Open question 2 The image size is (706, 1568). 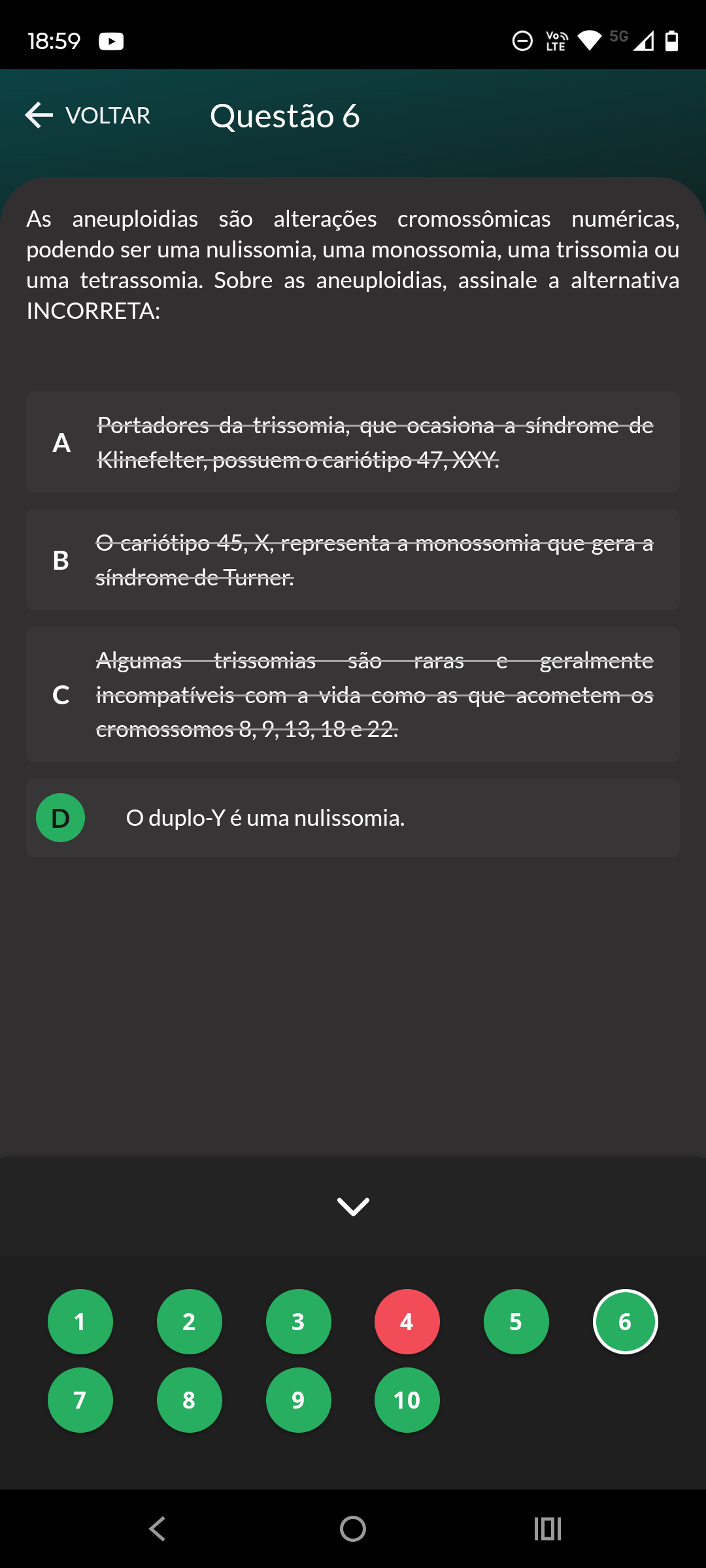[x=189, y=1322]
